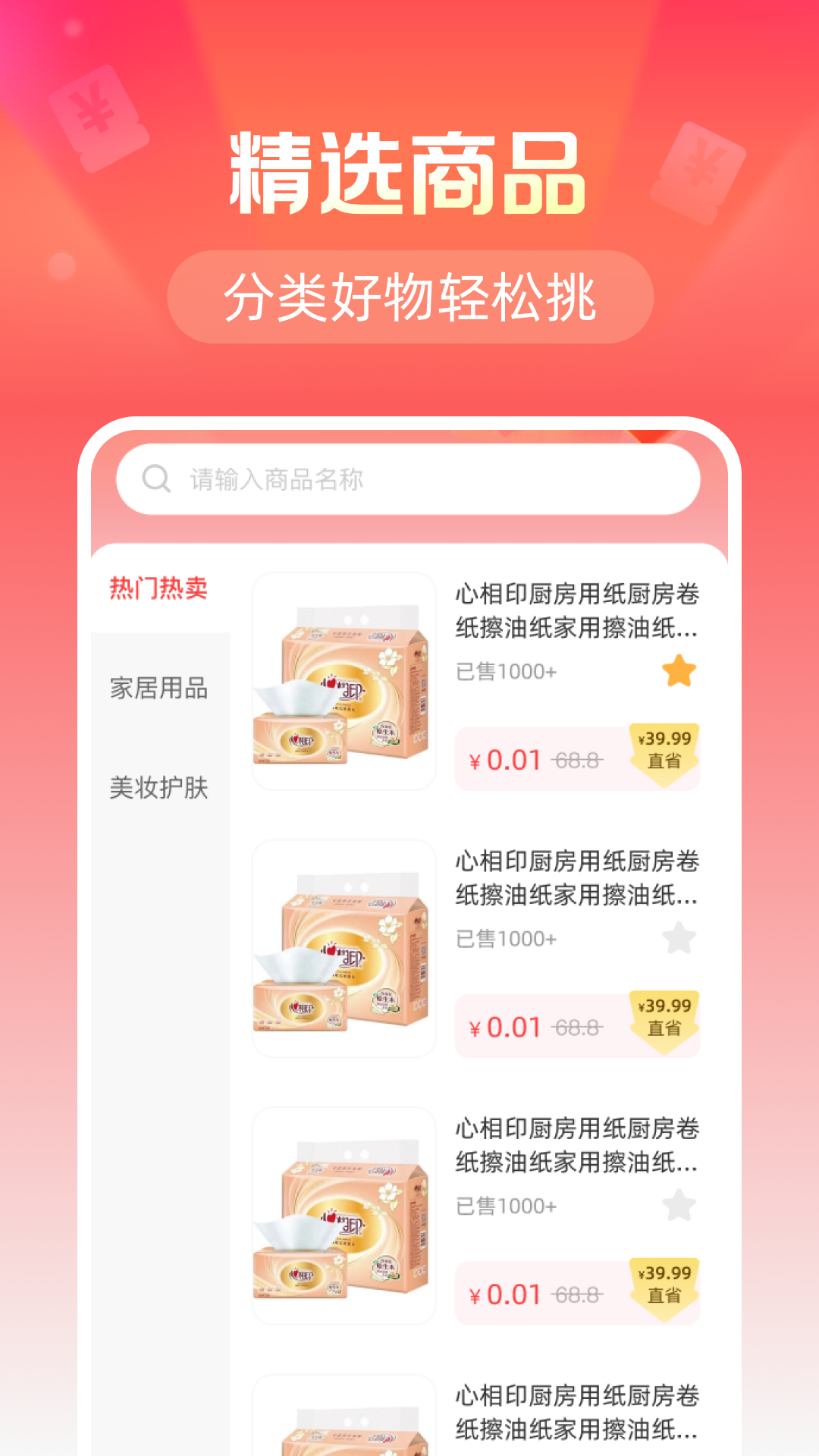
Task: Unfavorite the first product via its yellow star
Action: pos(679,671)
